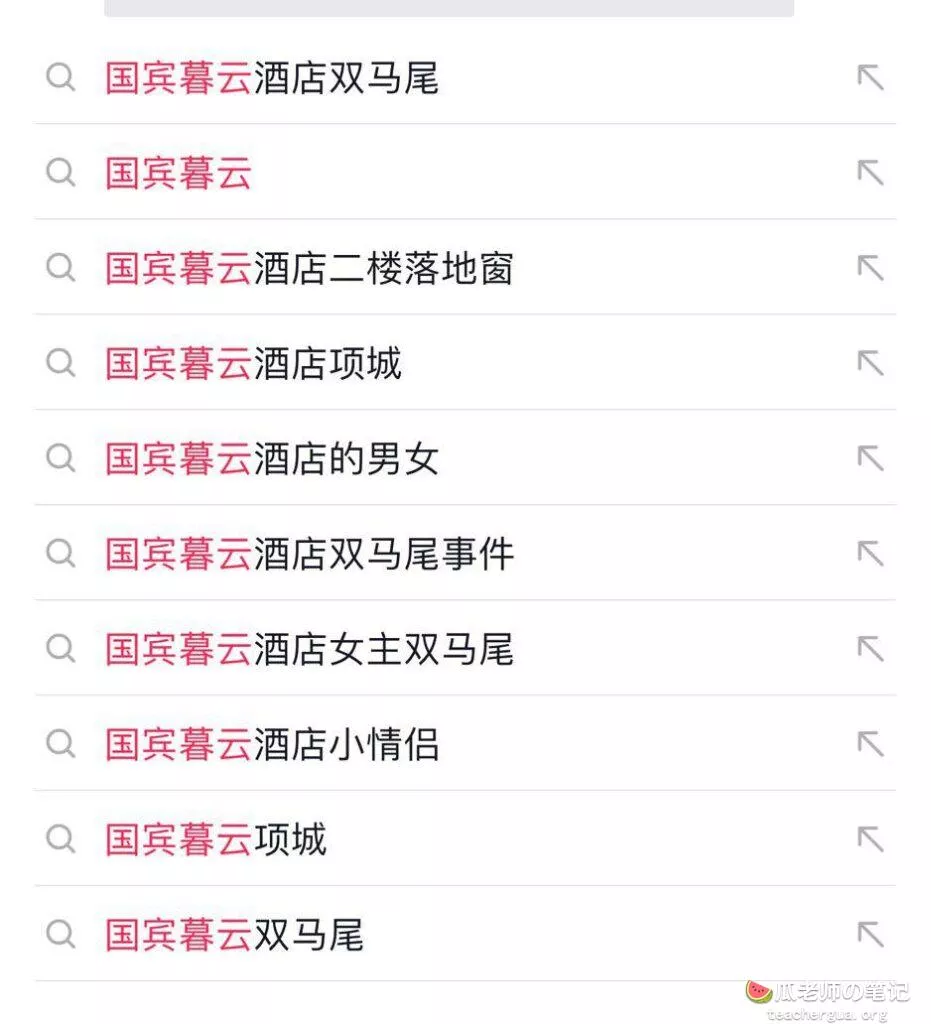This screenshot has width=931, height=1024.
Task: Tap arrow icon beside 国宾暮云酒店女主双马尾
Action: click(x=870, y=649)
